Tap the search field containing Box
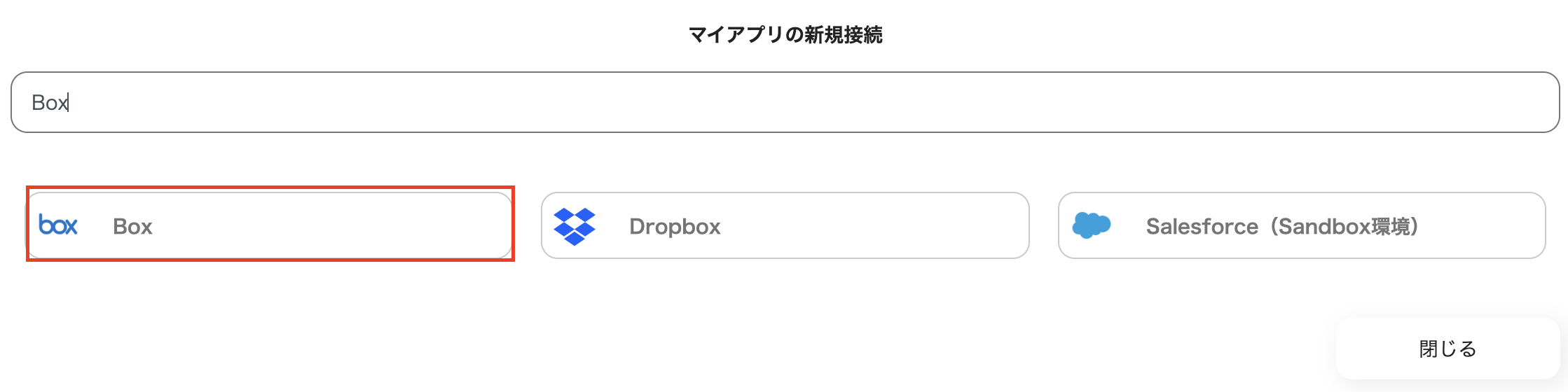This screenshot has height=392, width=1568. click(785, 102)
